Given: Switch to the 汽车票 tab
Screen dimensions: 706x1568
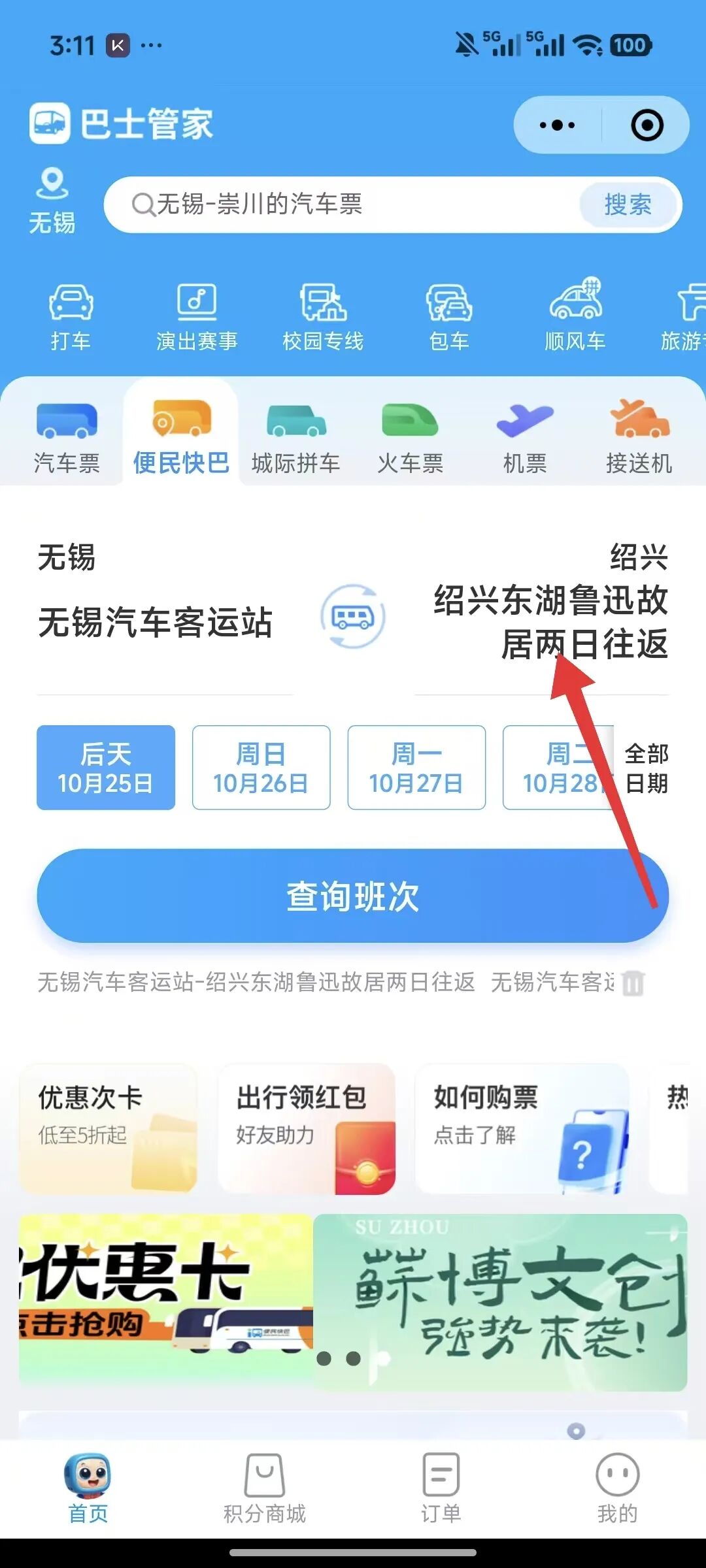Looking at the screenshot, I should coord(67,436).
